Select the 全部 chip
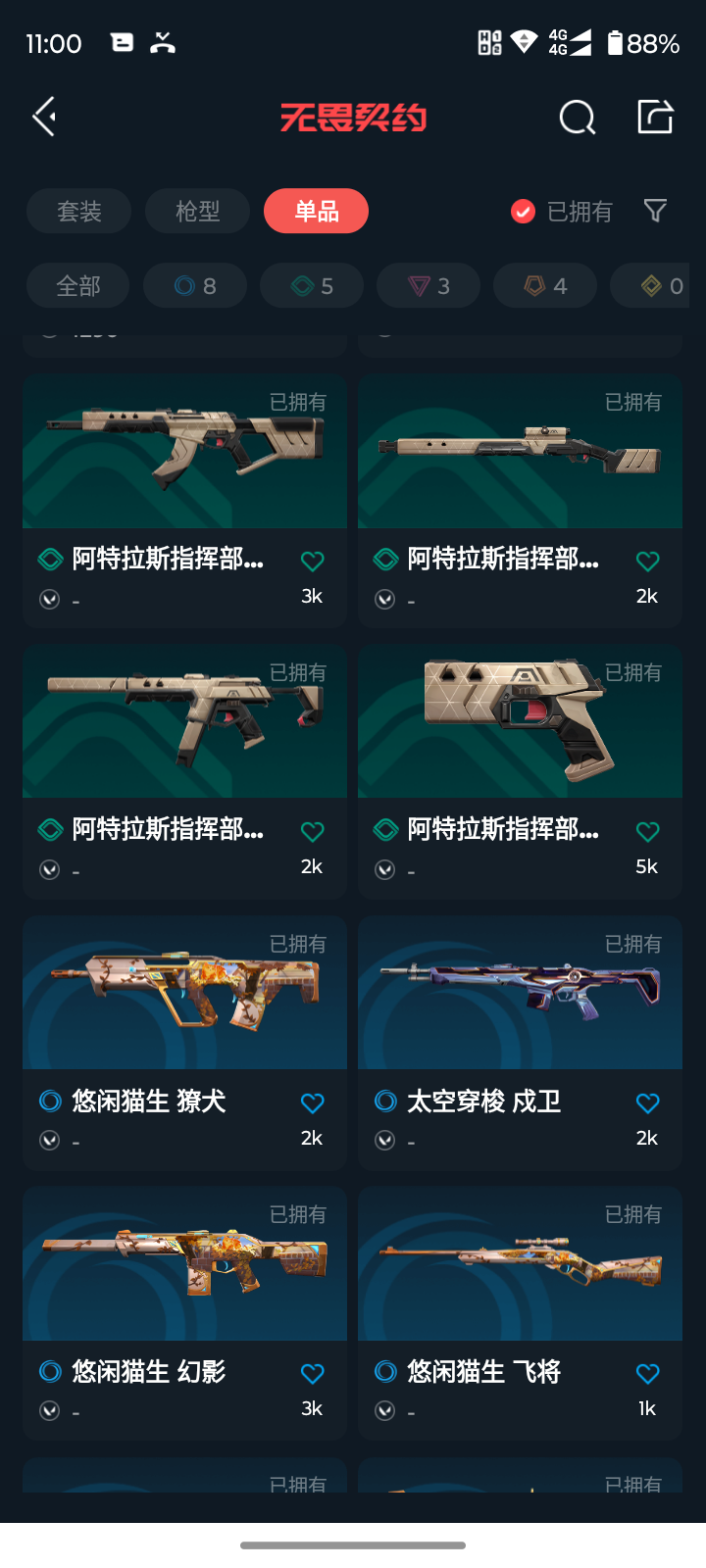The image size is (706, 1568). (x=78, y=286)
